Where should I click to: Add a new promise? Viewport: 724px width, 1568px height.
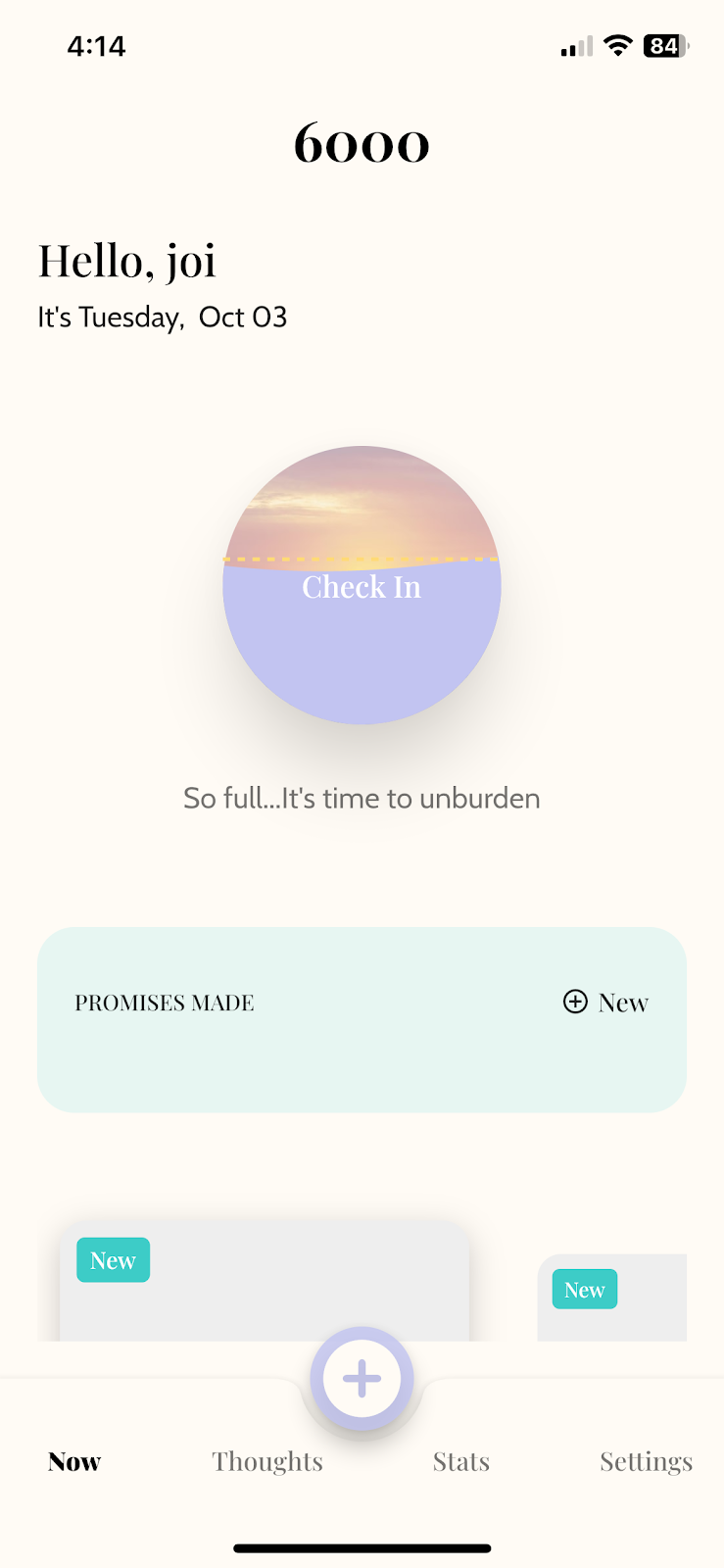(605, 1002)
